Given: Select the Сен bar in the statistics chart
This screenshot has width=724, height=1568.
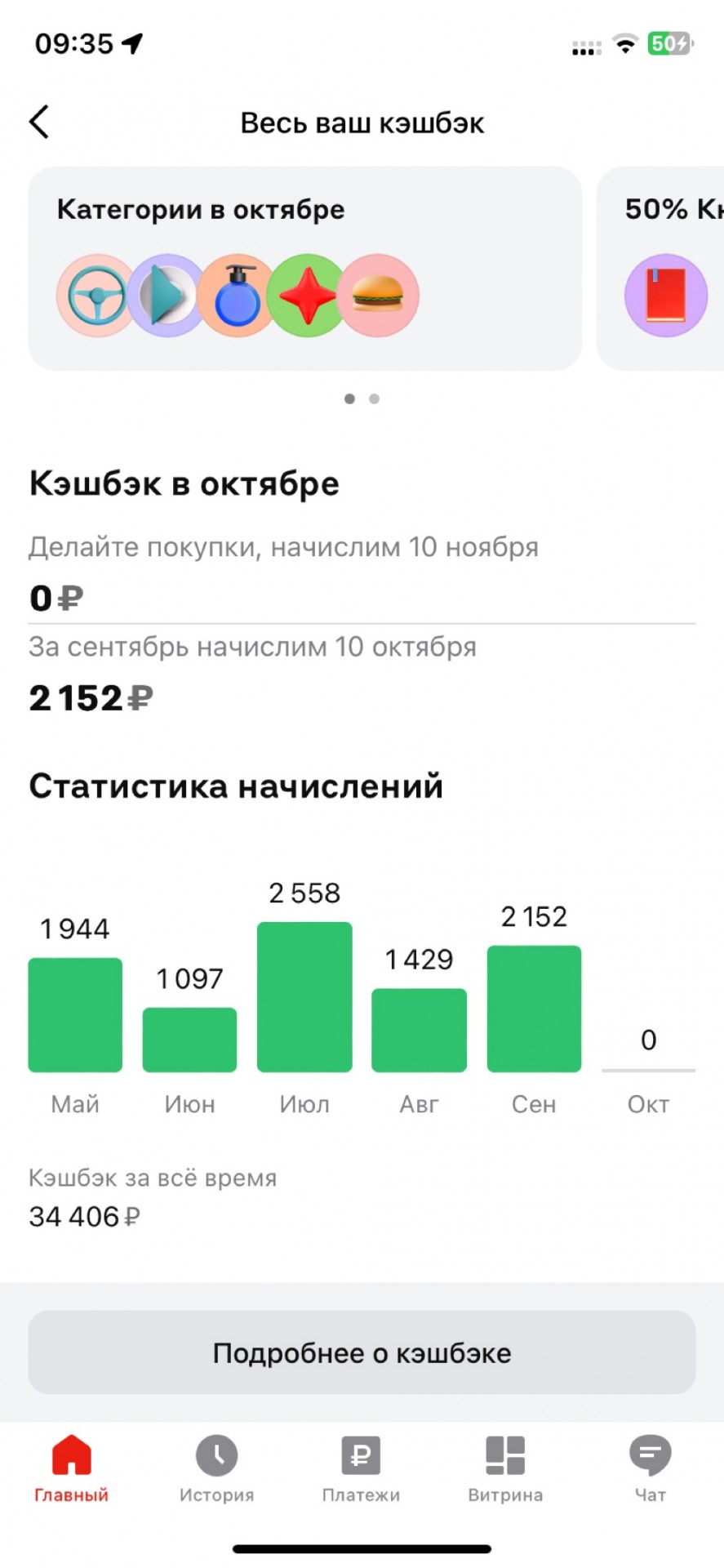Looking at the screenshot, I should point(534,1009).
